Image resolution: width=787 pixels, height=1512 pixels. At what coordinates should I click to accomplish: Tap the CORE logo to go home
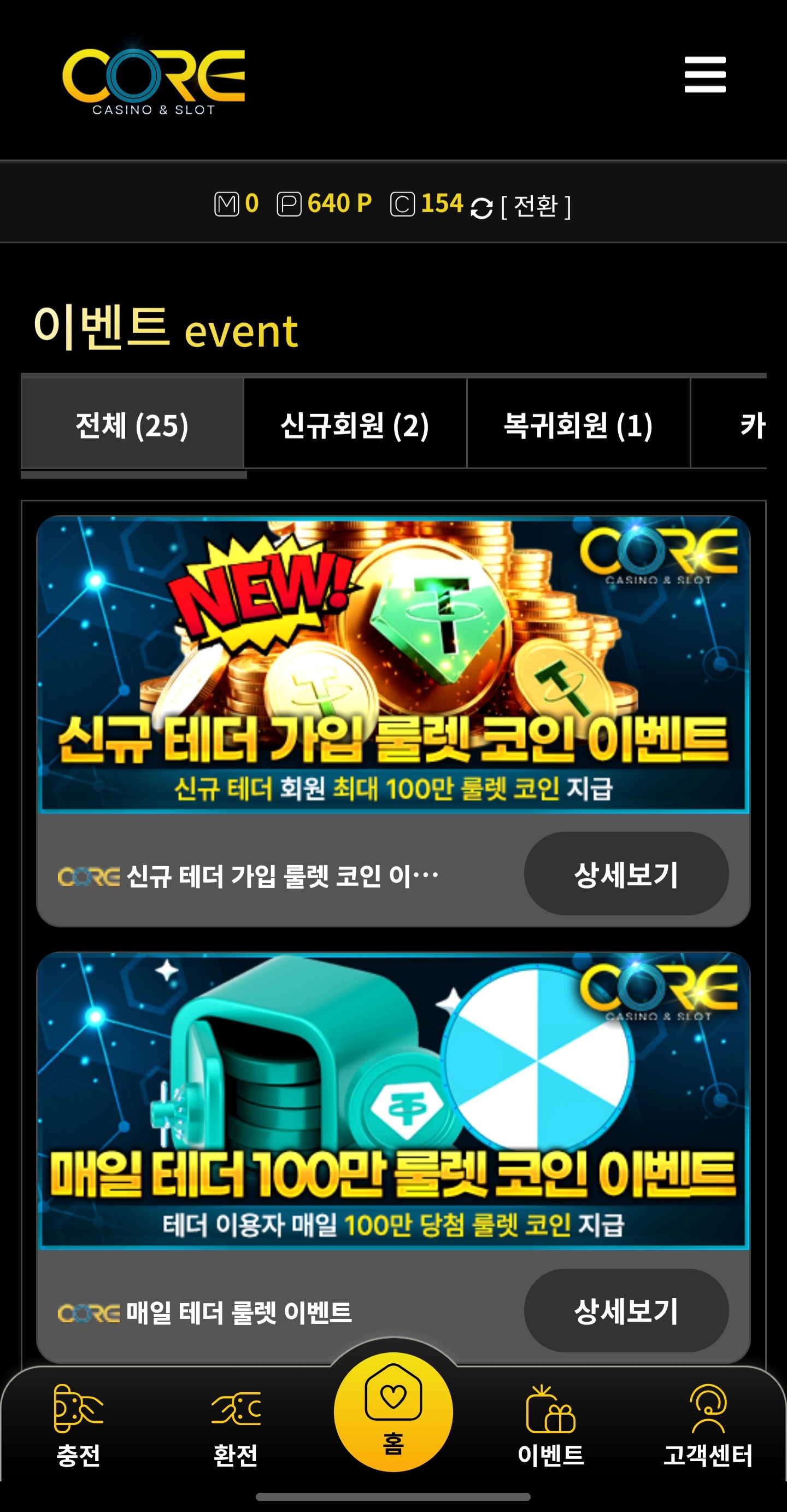click(x=154, y=81)
